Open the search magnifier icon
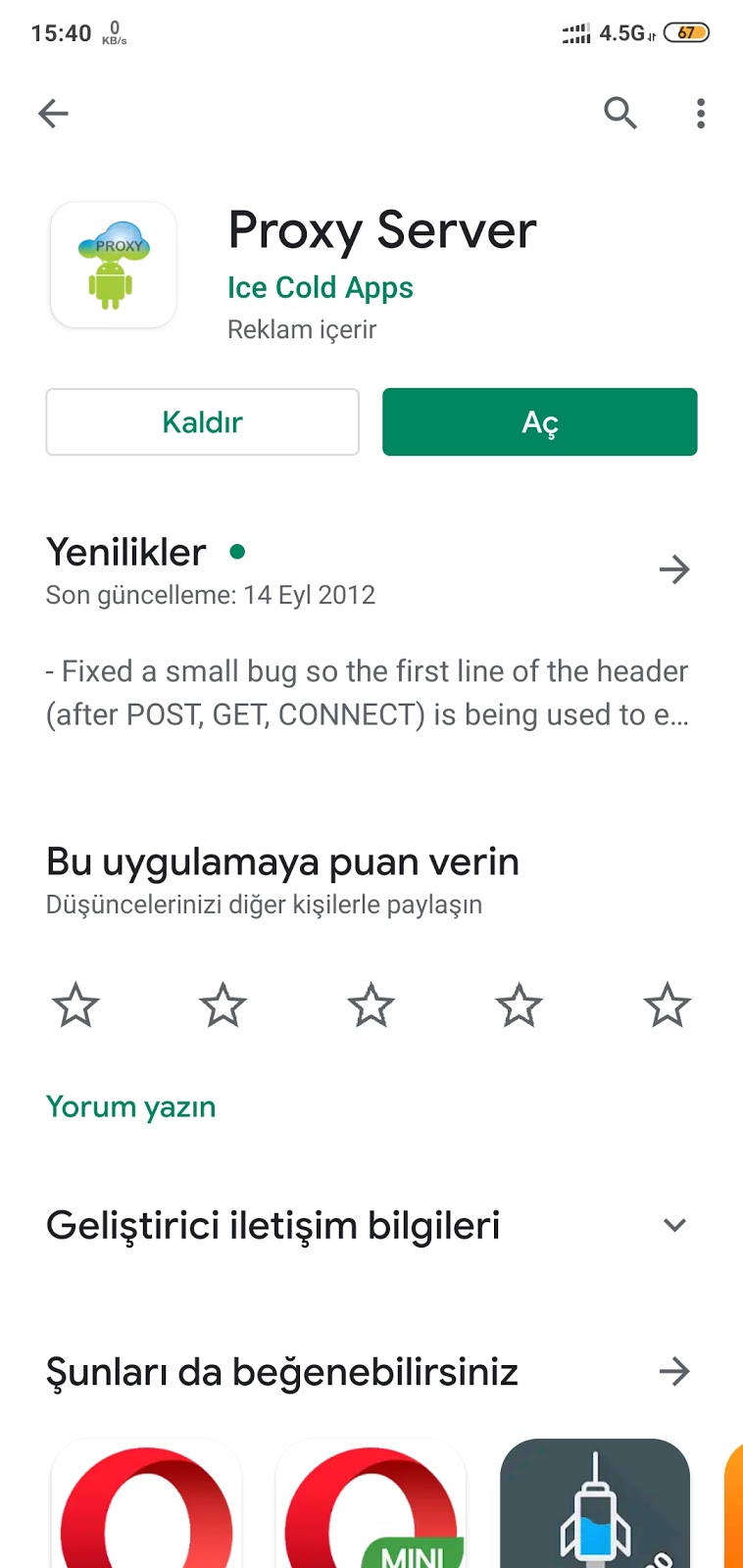 click(x=619, y=114)
